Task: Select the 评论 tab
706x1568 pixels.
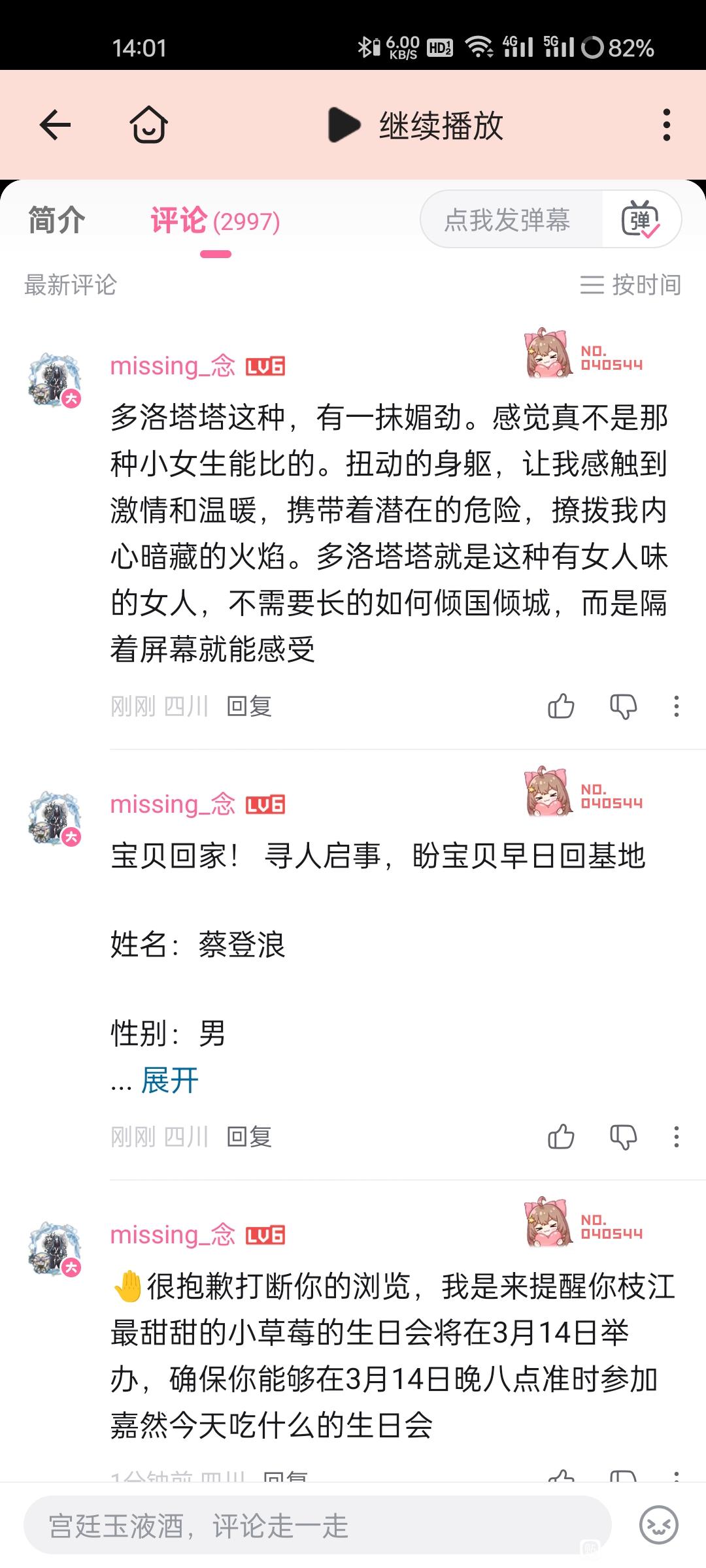Action: click(x=216, y=221)
